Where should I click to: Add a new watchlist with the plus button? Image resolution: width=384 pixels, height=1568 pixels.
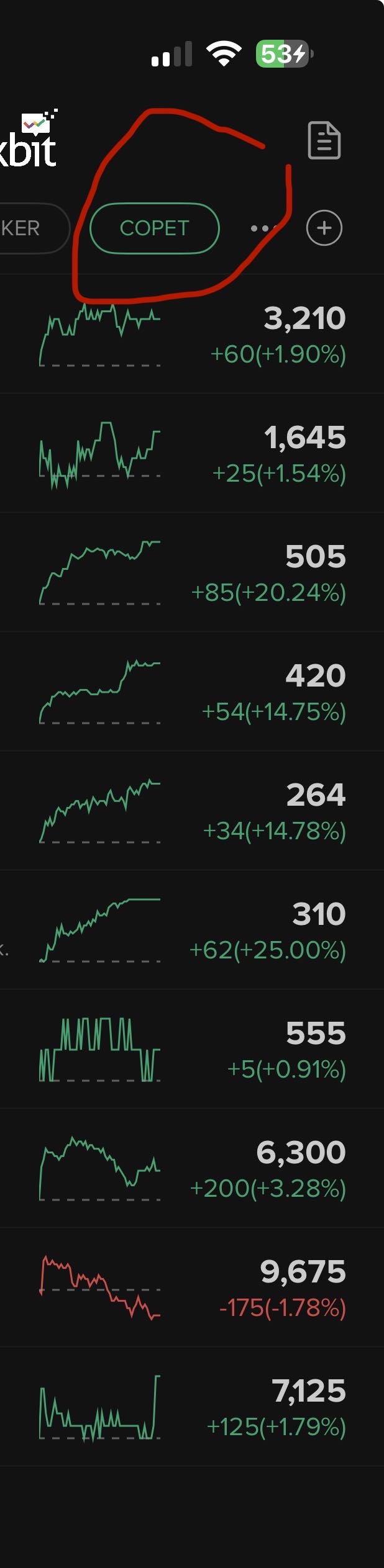(324, 228)
